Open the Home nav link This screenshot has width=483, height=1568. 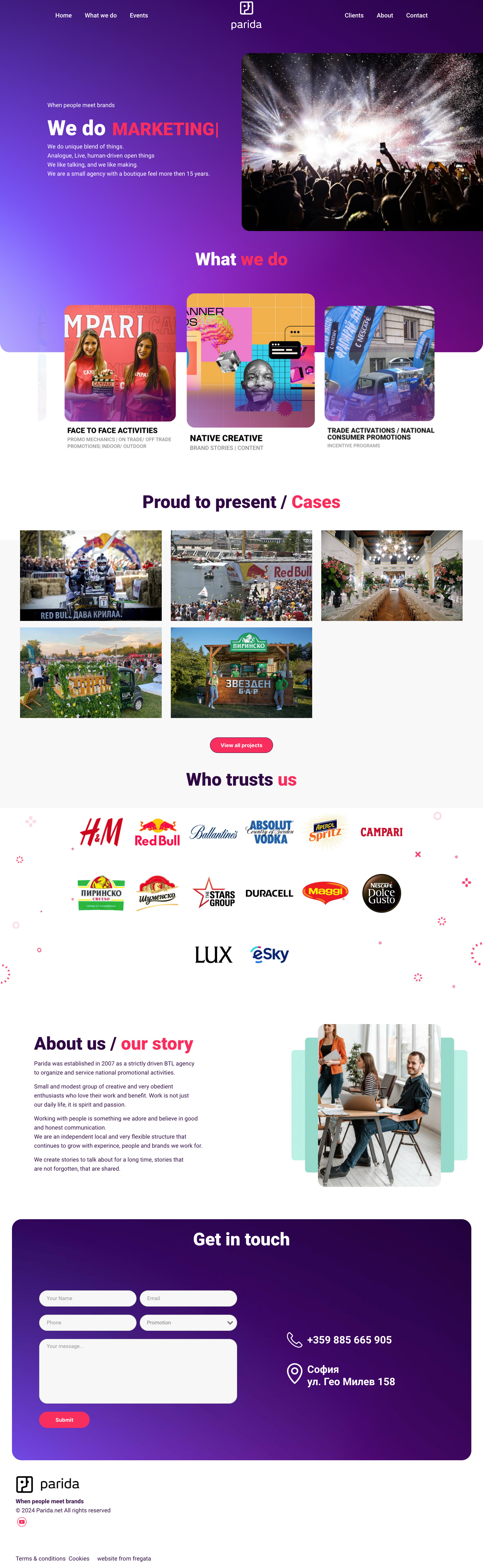pyautogui.click(x=63, y=15)
